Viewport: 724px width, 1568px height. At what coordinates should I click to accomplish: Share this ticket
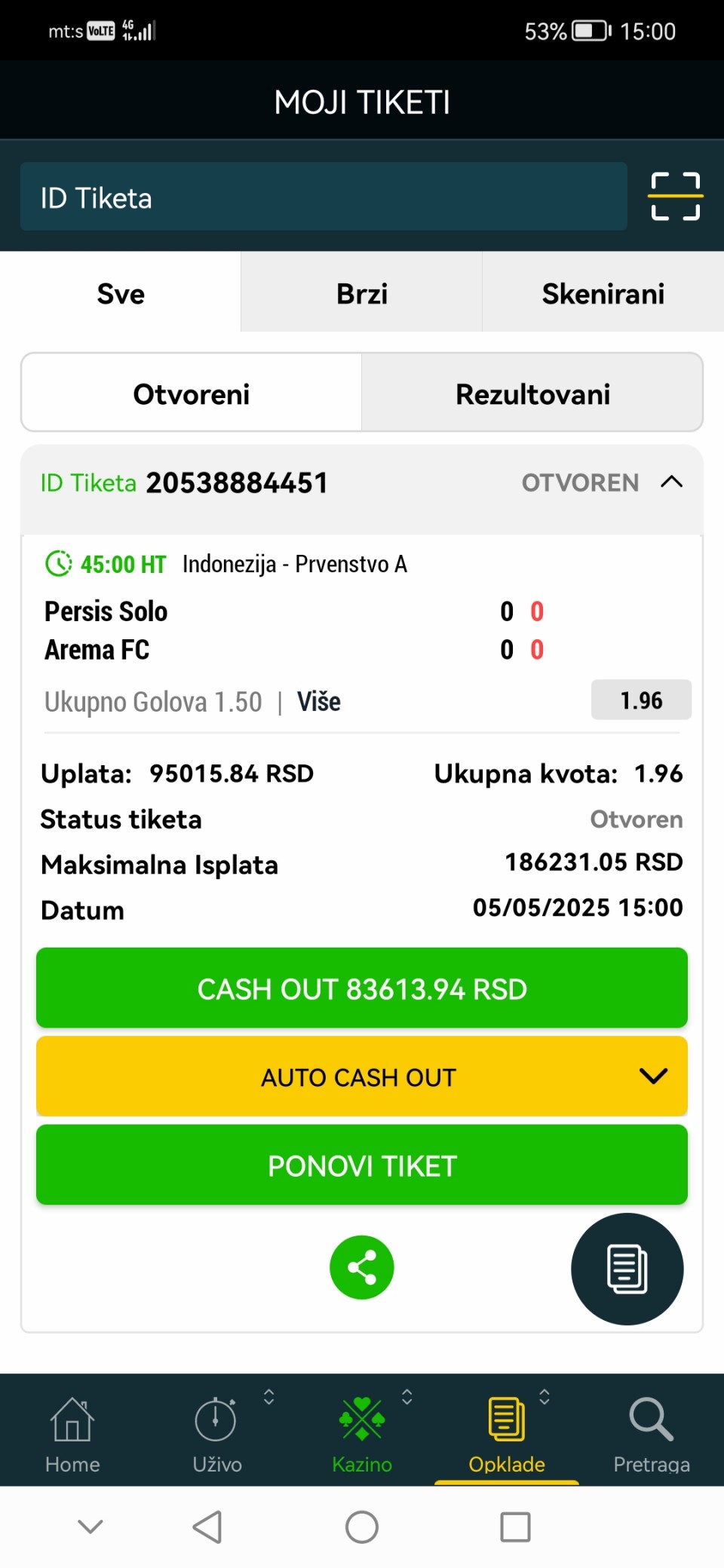362,1267
